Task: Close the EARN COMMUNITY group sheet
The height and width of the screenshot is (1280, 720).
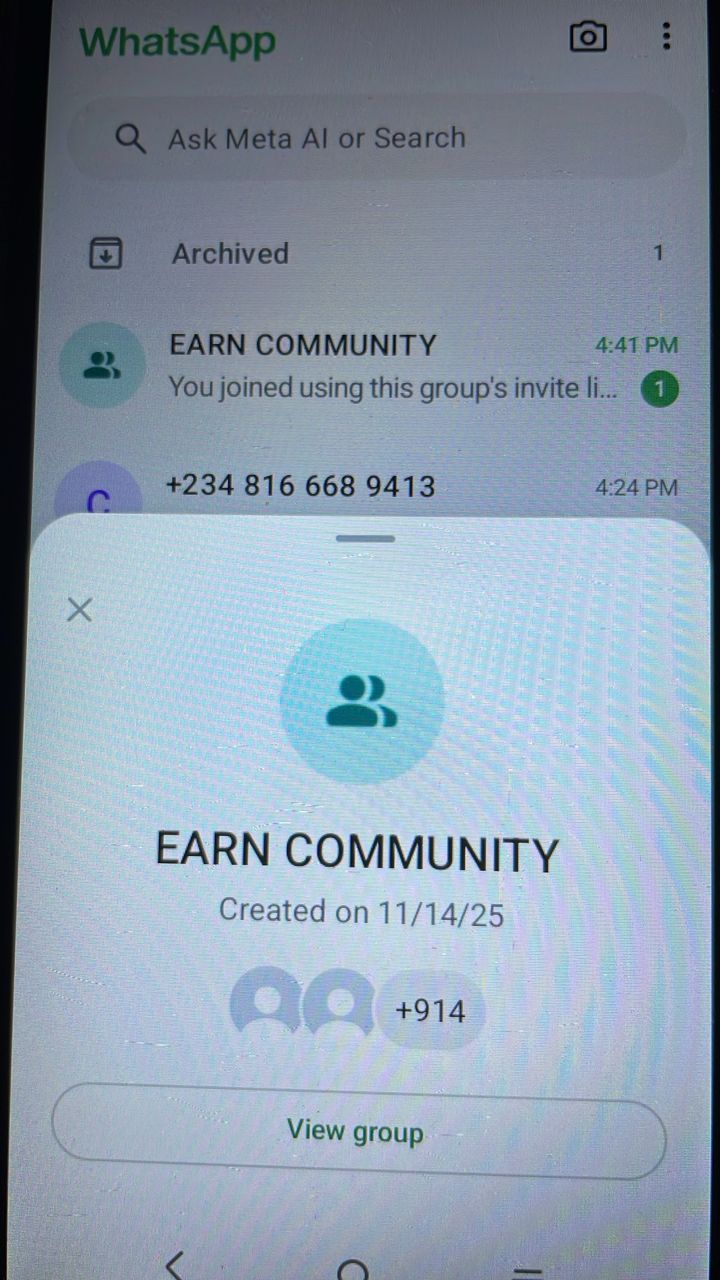Action: point(79,610)
